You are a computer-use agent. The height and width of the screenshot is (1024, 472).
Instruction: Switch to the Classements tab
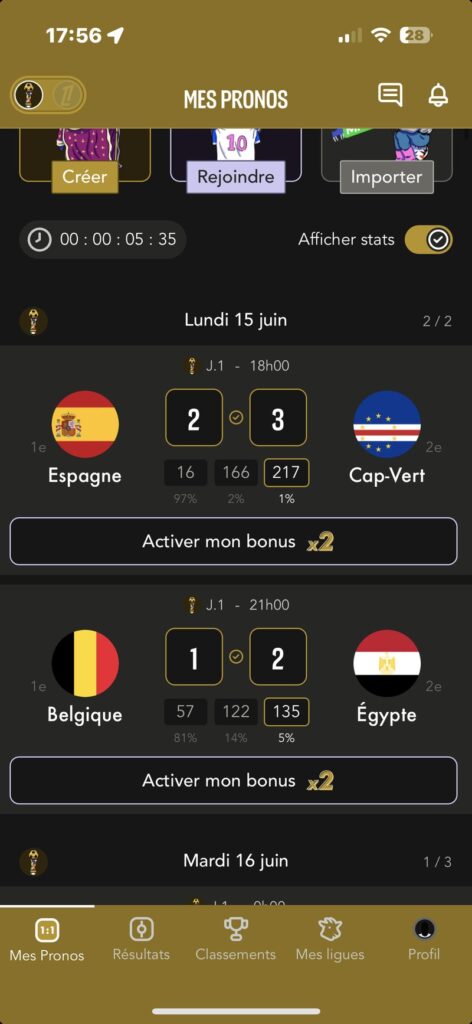pos(236,939)
